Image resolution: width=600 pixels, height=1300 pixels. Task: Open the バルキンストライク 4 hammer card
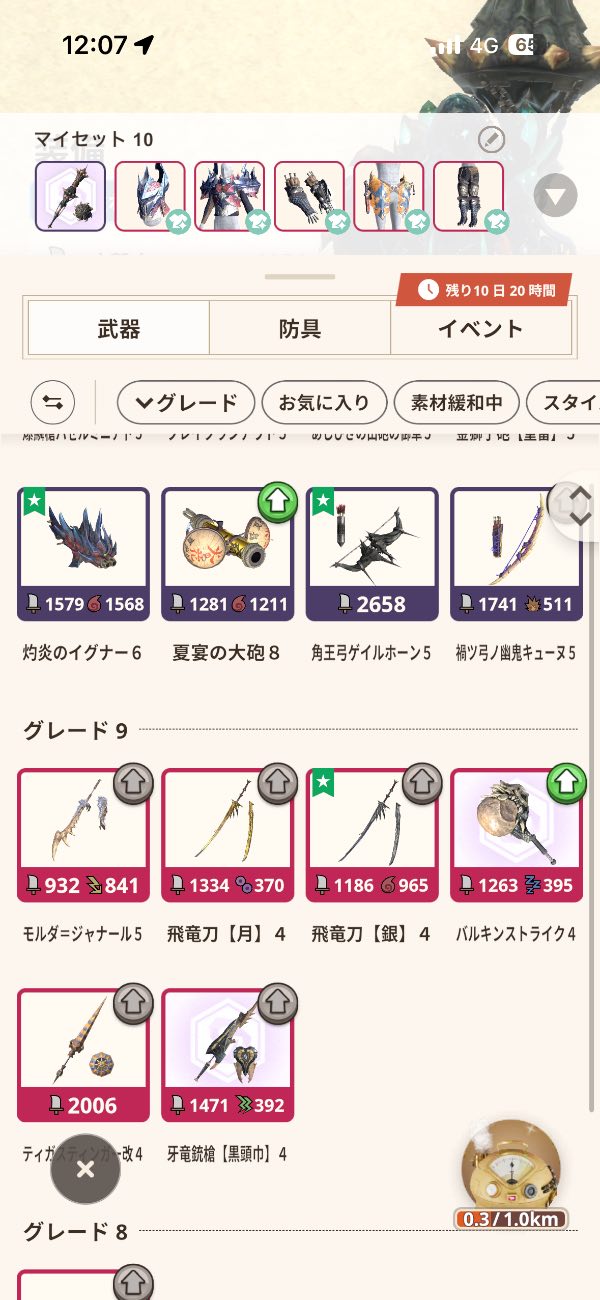tap(516, 835)
